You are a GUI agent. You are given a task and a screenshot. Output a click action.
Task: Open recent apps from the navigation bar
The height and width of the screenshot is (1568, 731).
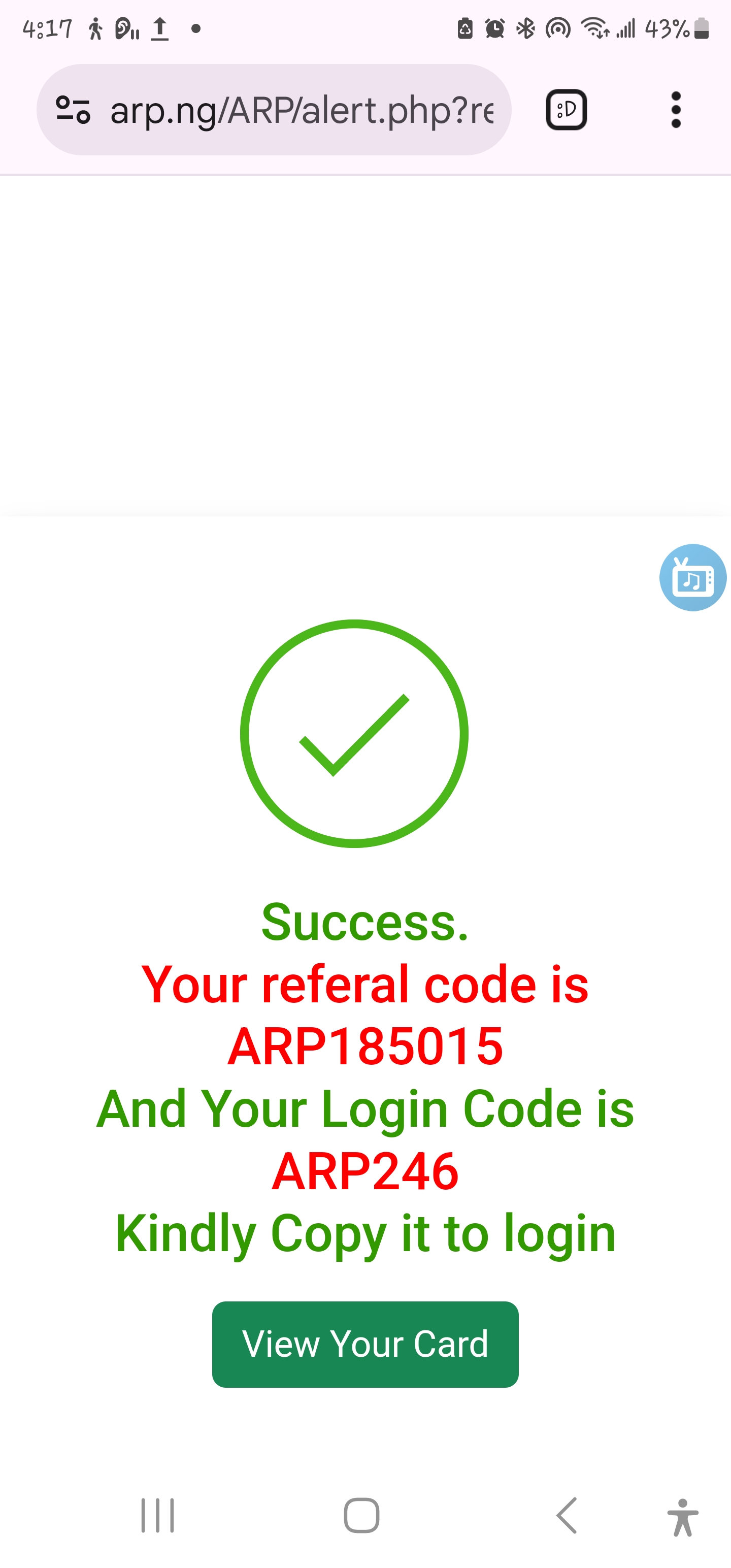[158, 1516]
